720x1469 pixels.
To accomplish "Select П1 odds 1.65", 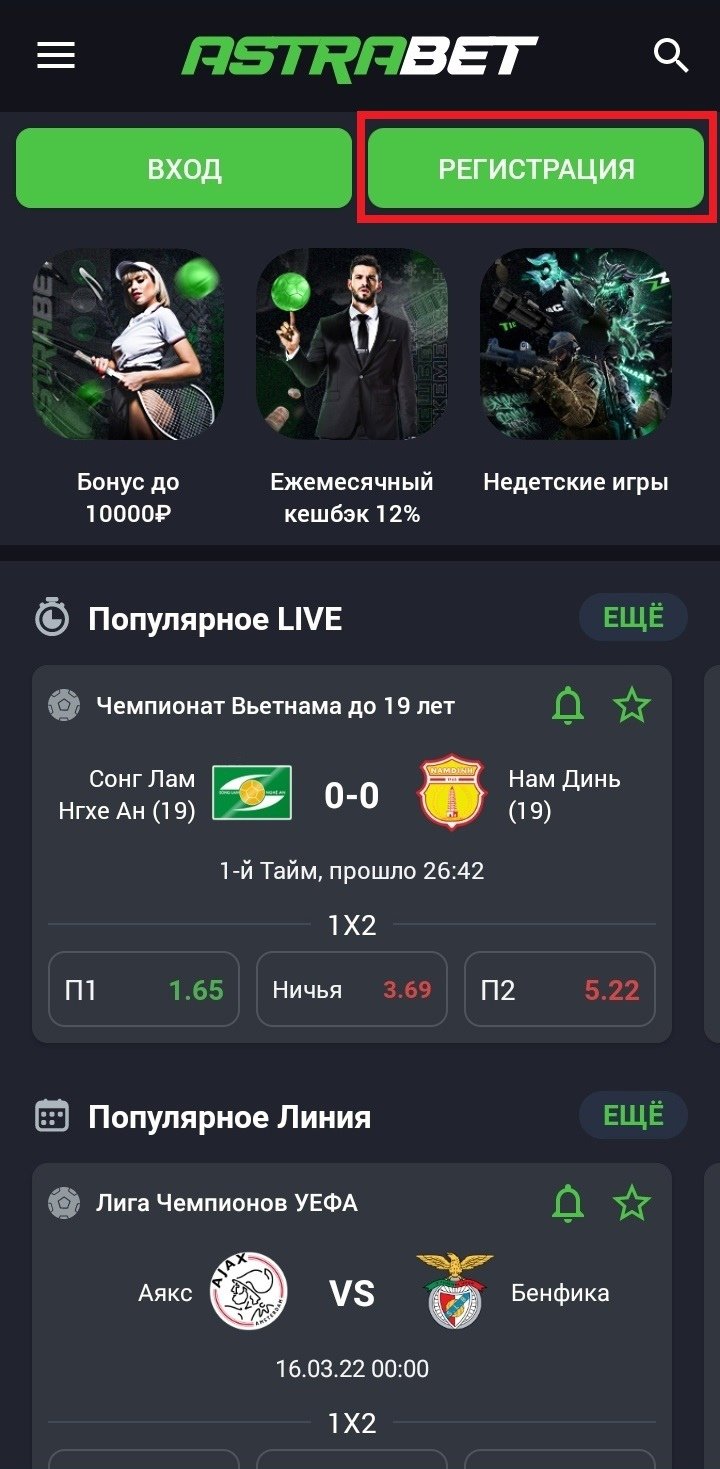I will (144, 990).
